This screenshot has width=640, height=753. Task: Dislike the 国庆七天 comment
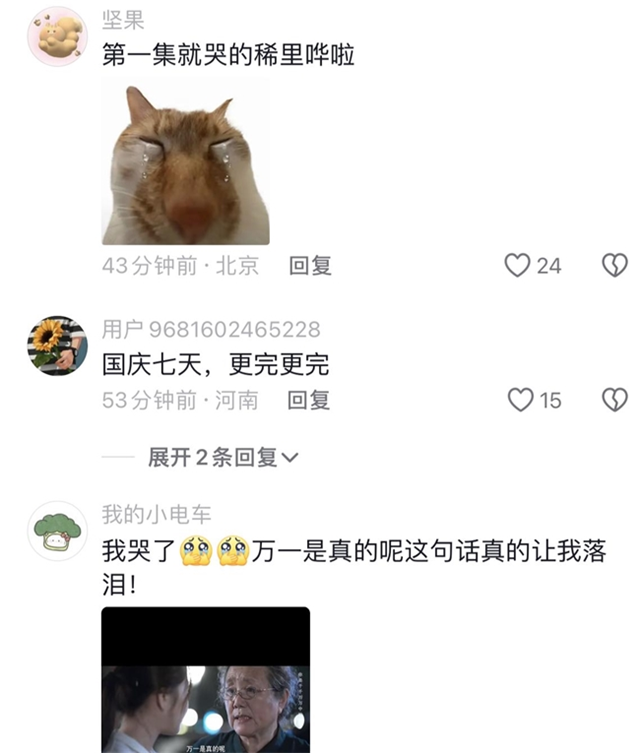[x=614, y=400]
